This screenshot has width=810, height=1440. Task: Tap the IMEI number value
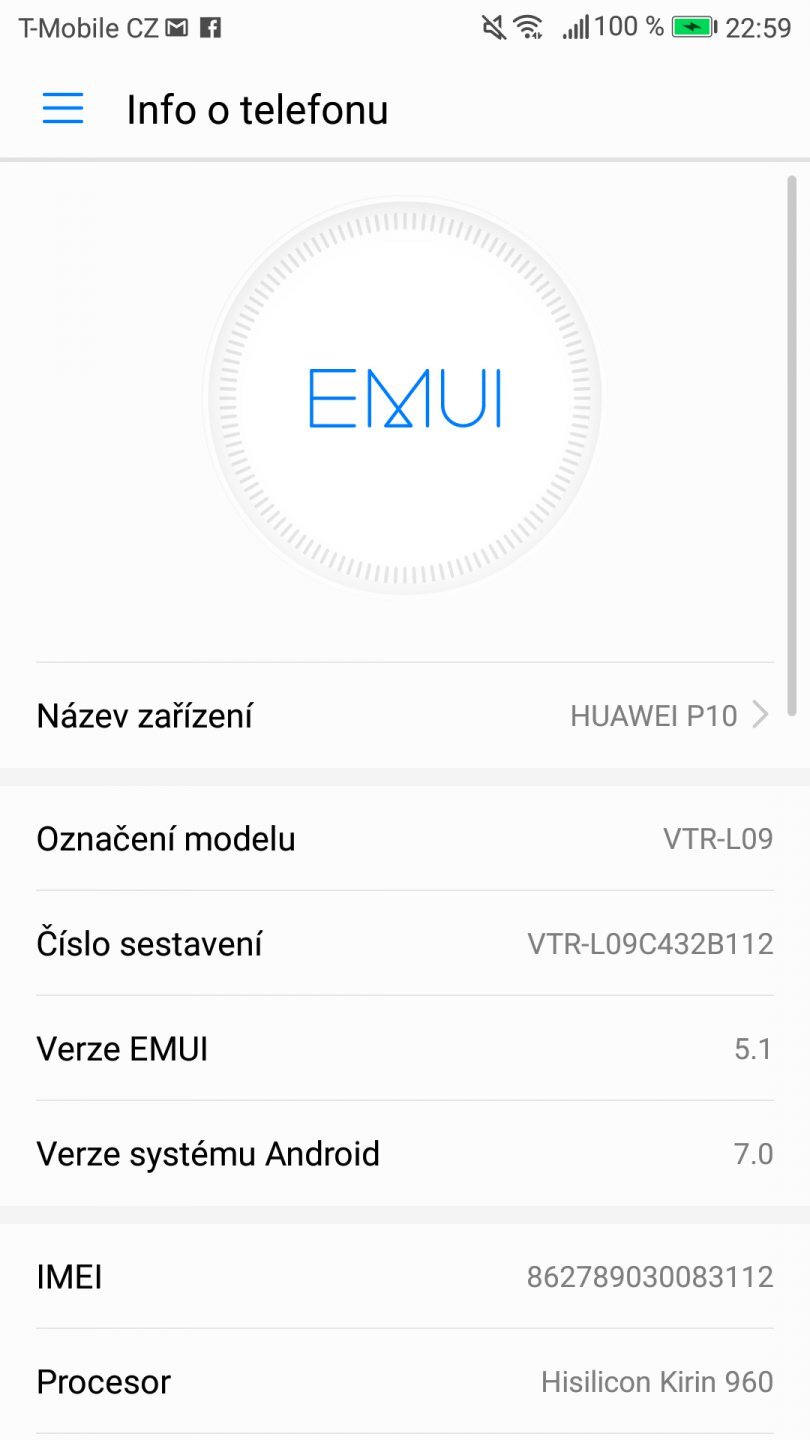(648, 1276)
